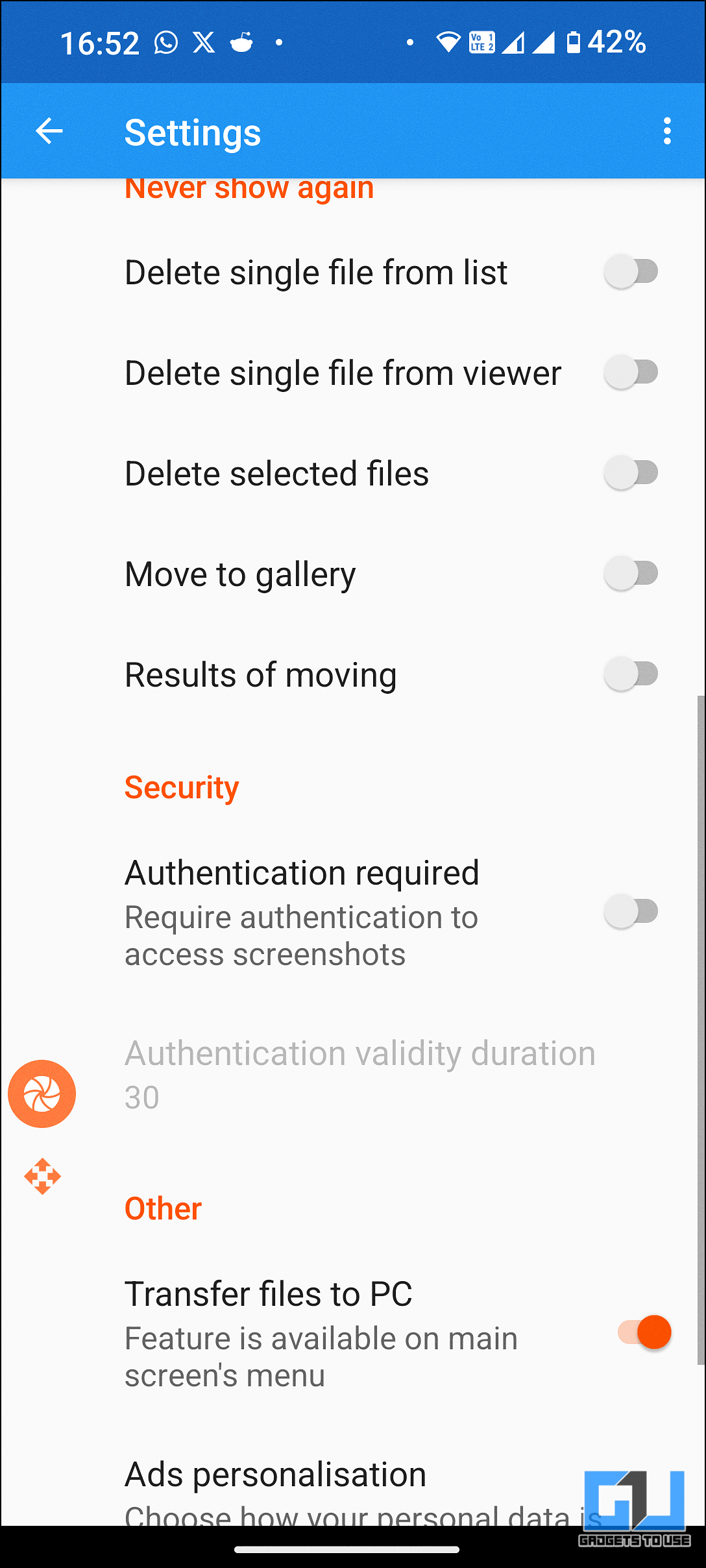706x1568 pixels.
Task: Disable Transfer files to PC
Action: pos(644,1332)
